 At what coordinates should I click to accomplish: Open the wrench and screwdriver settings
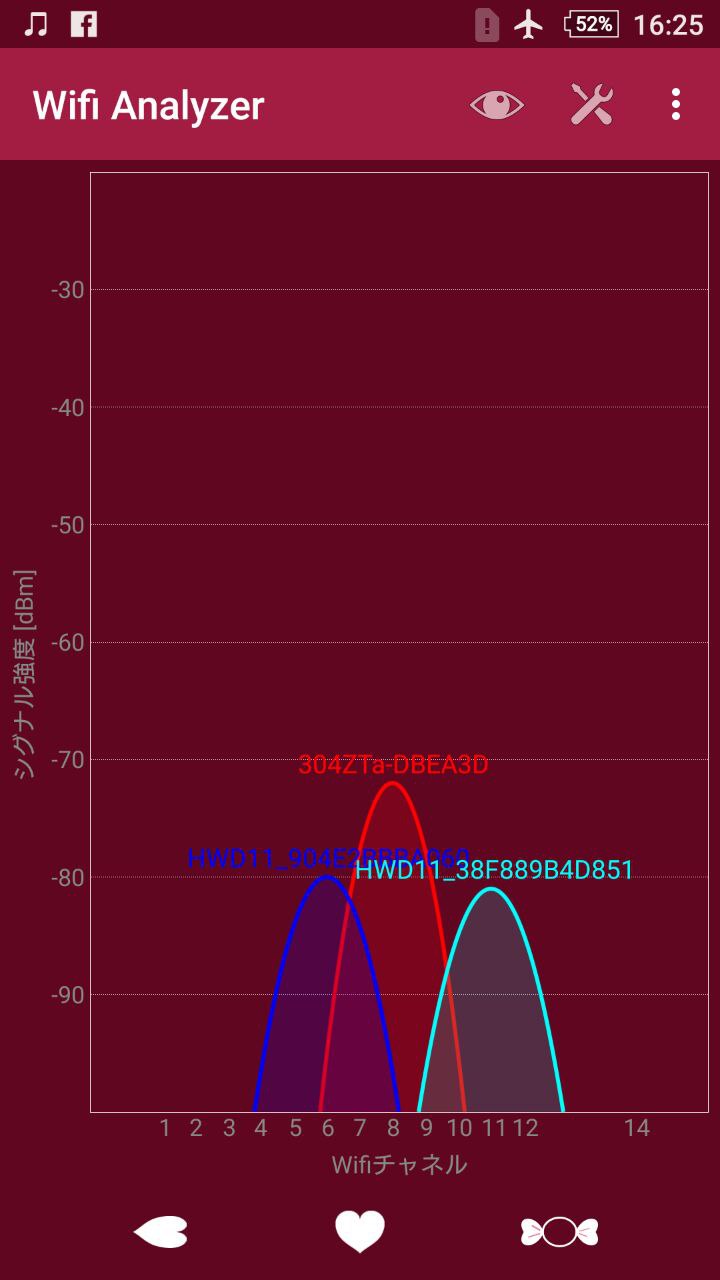point(591,104)
